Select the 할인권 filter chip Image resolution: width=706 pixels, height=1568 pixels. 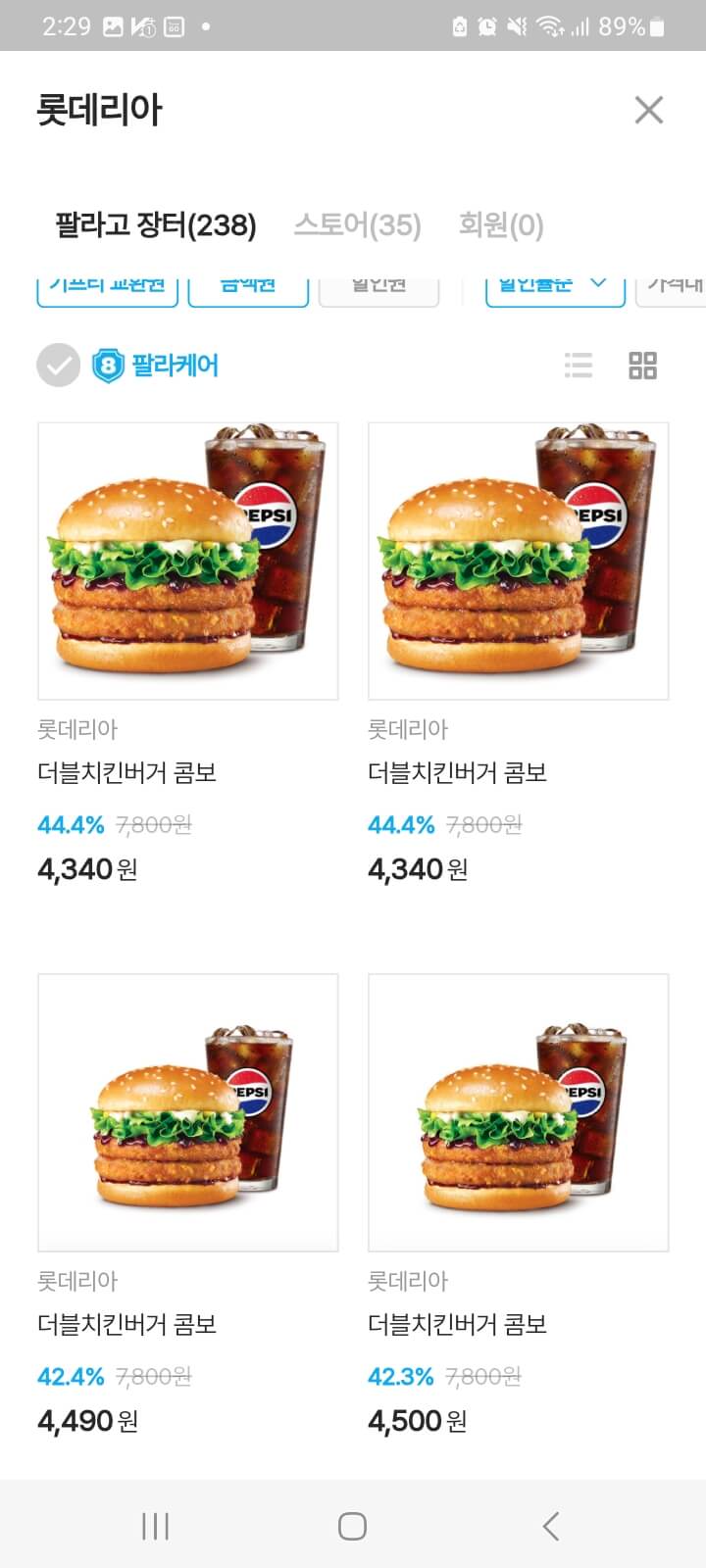(378, 288)
